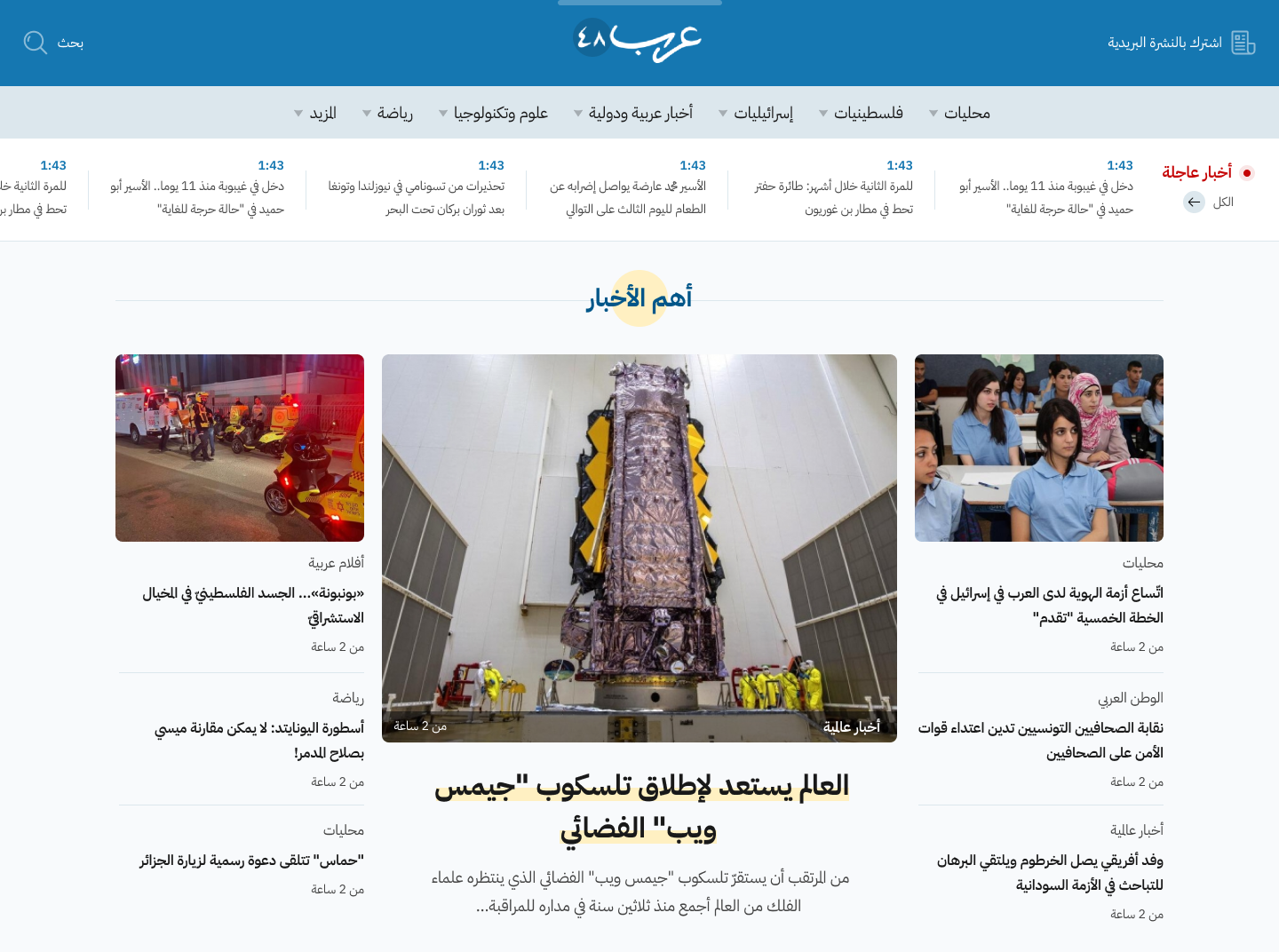
Task: Open the Hamas invitation to visit Algeria article
Action: 252,861
